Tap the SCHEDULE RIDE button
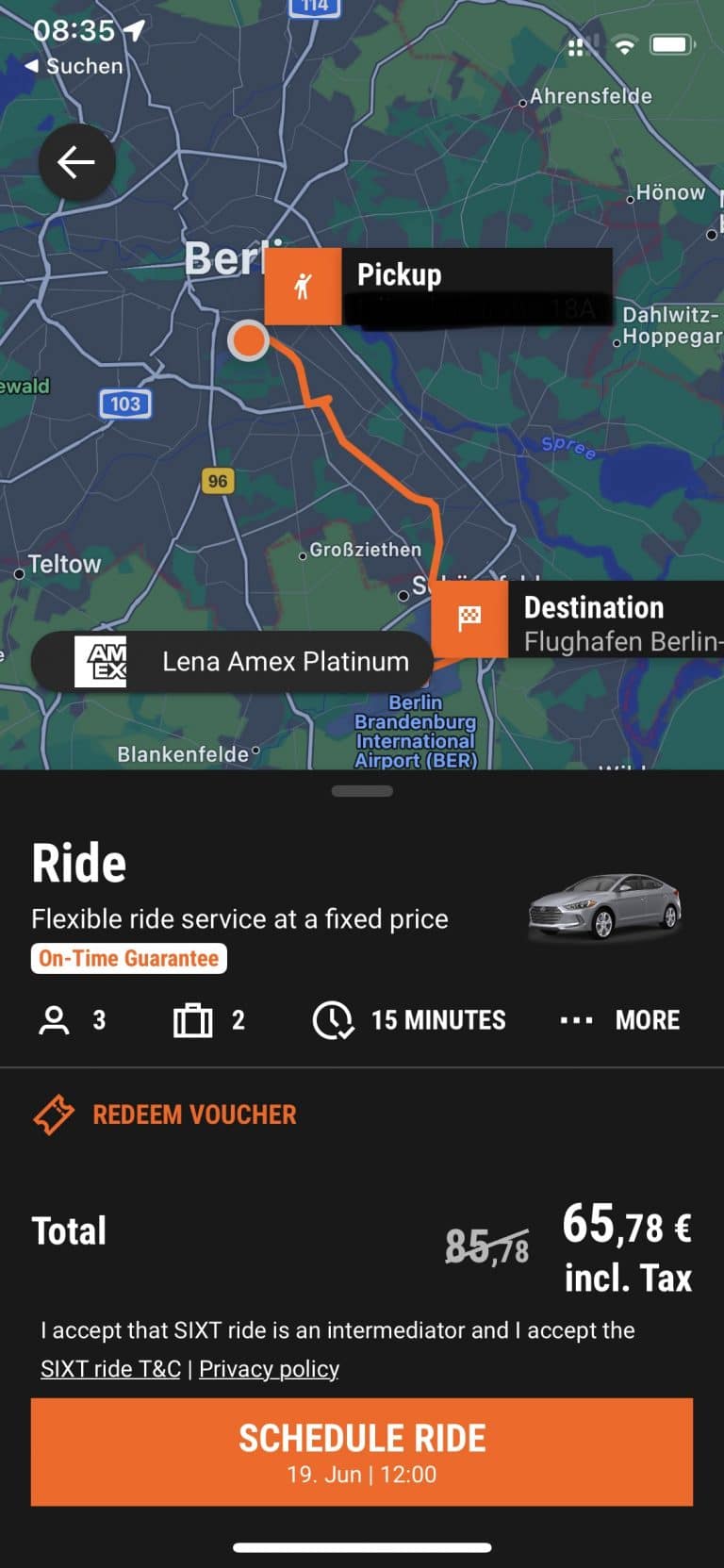724x1568 pixels. (x=361, y=1437)
